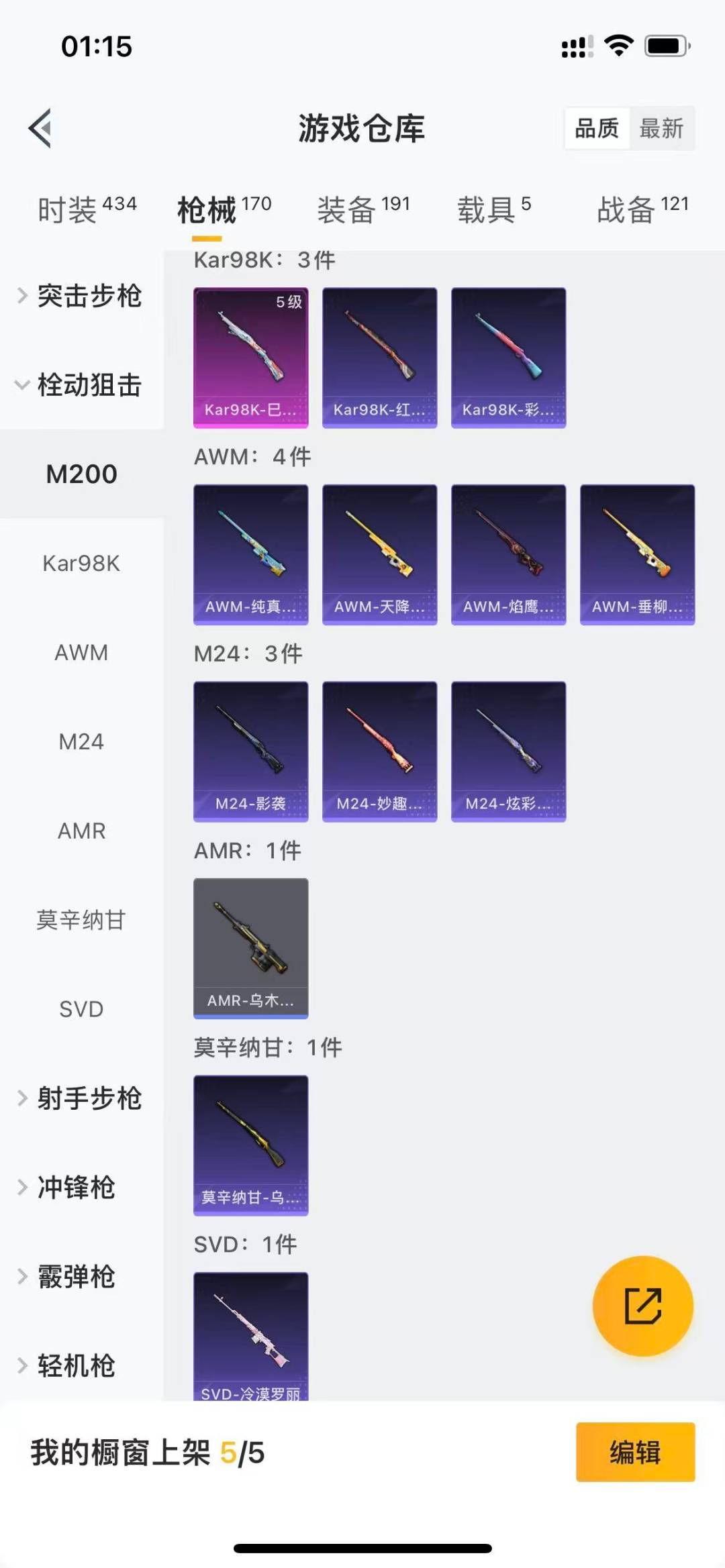
Task: Open the level 5 Kar98K-巳 skin
Action: click(251, 357)
